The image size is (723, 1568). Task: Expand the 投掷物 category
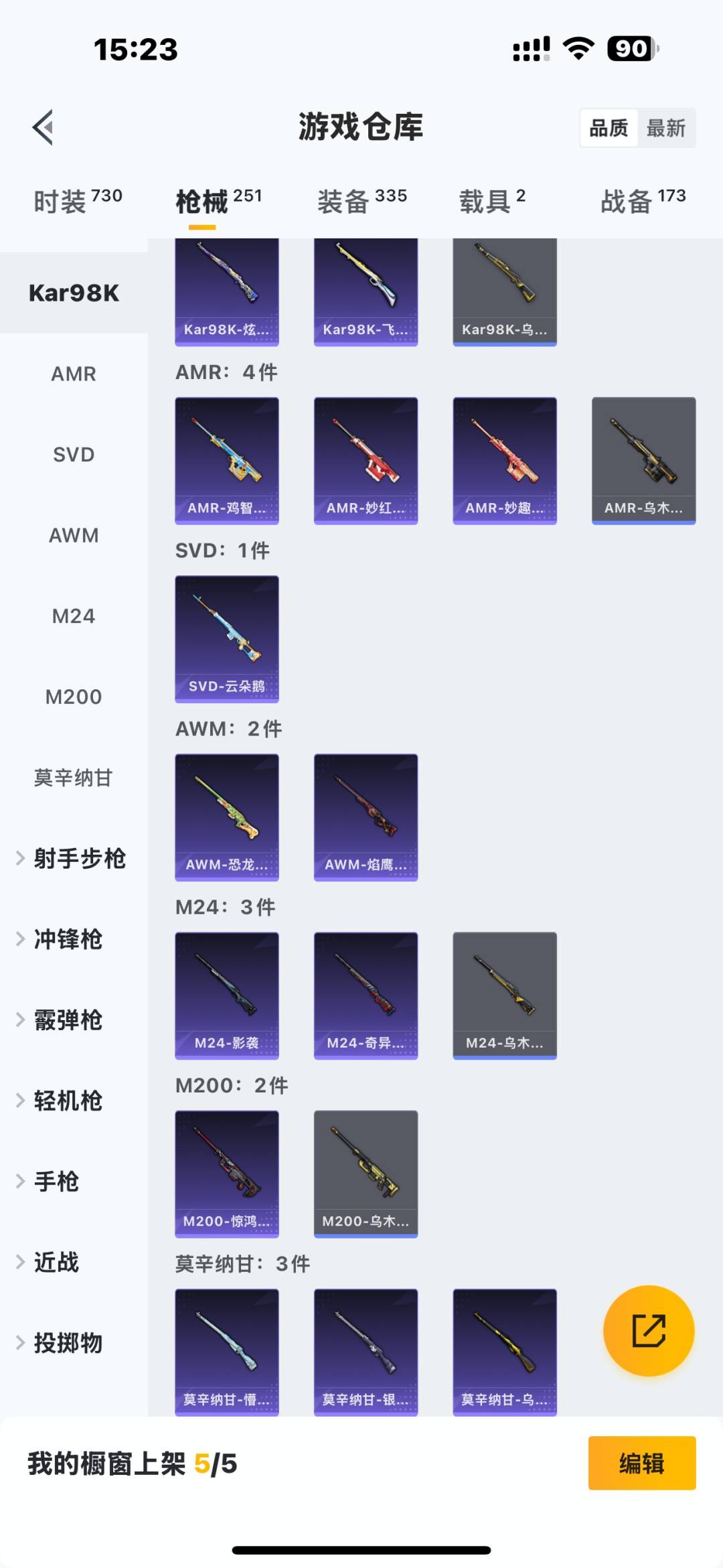coord(67,1343)
